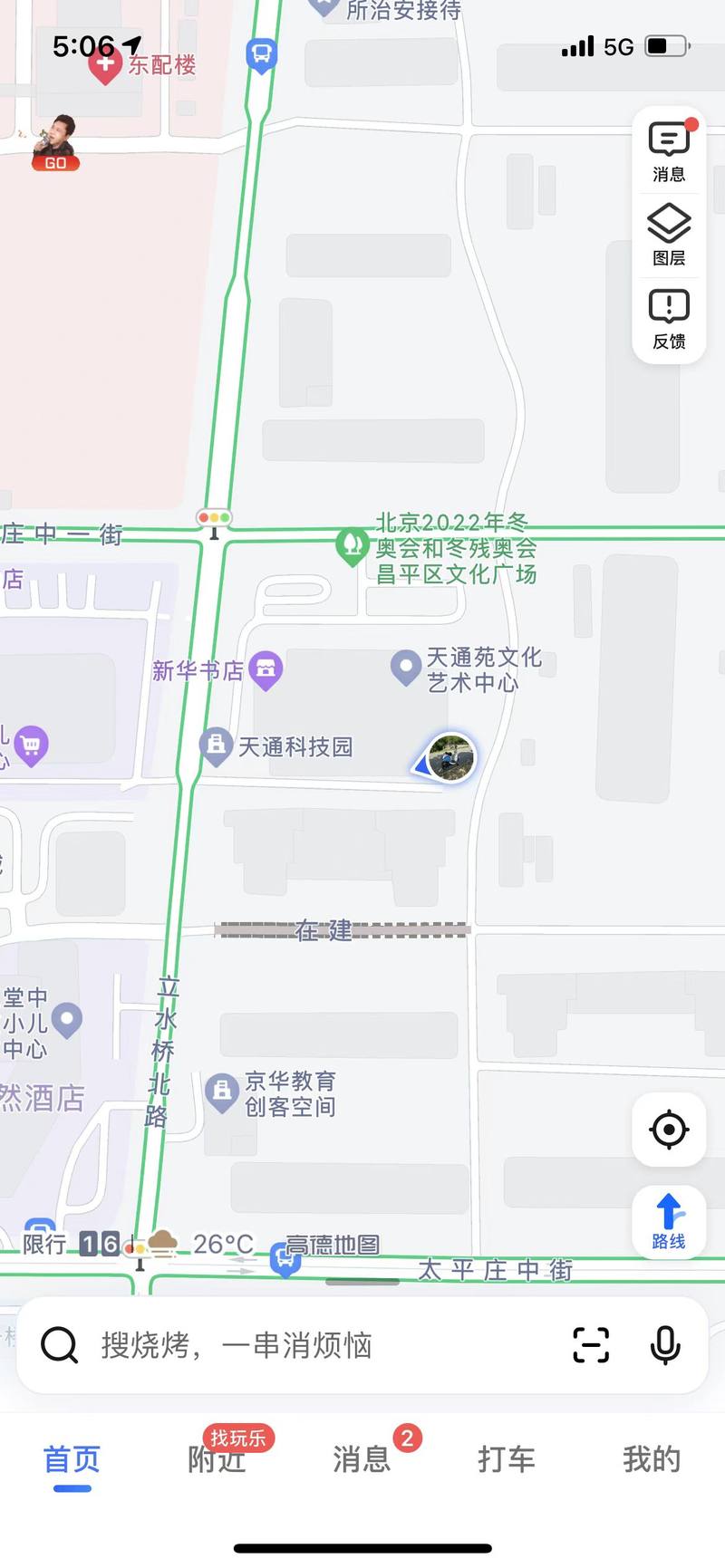The image size is (725, 1568).
Task: Expand the bus stop icon near top
Action: [x=261, y=54]
